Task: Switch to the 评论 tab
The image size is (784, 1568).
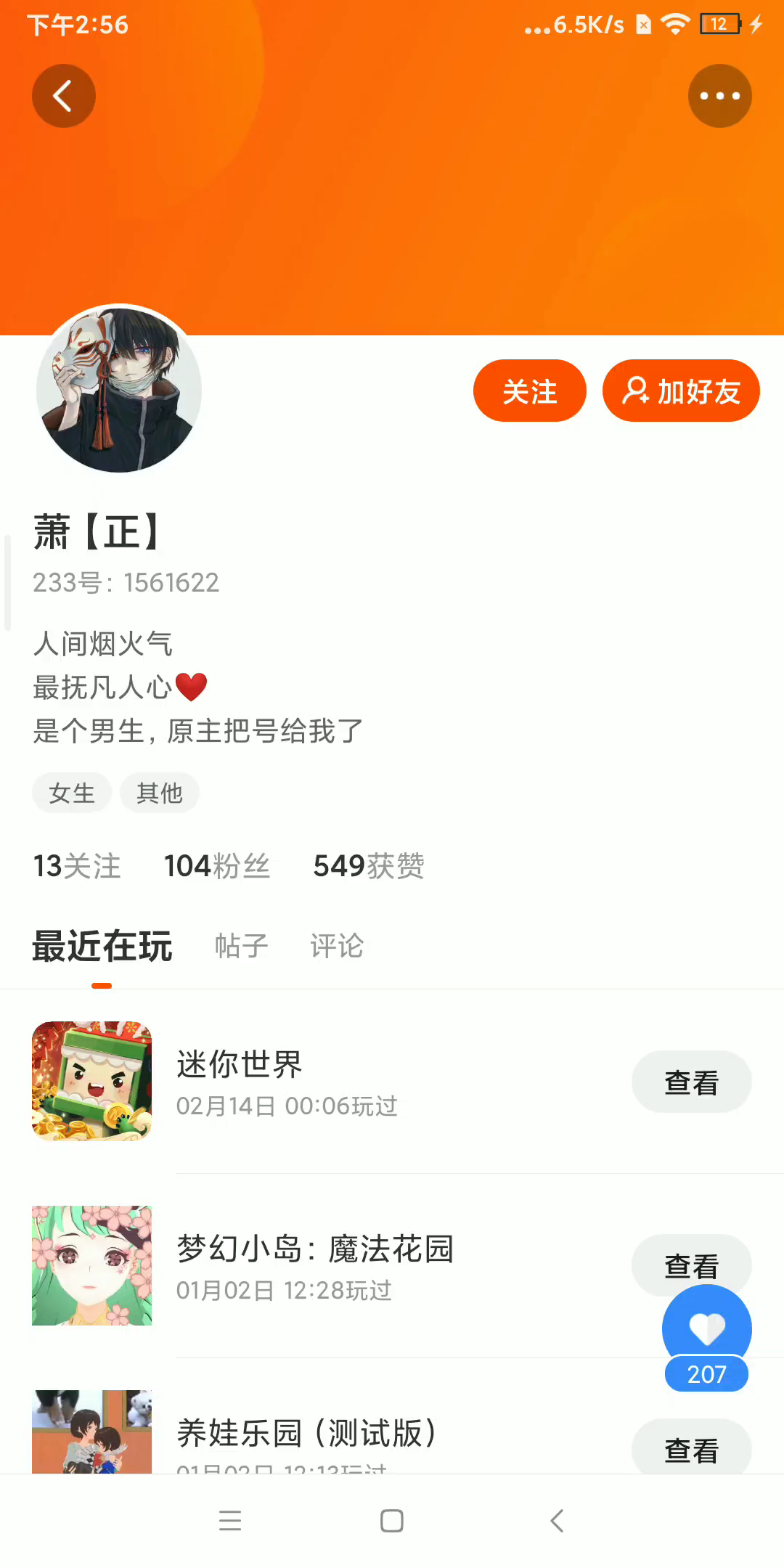Action: coord(337,946)
